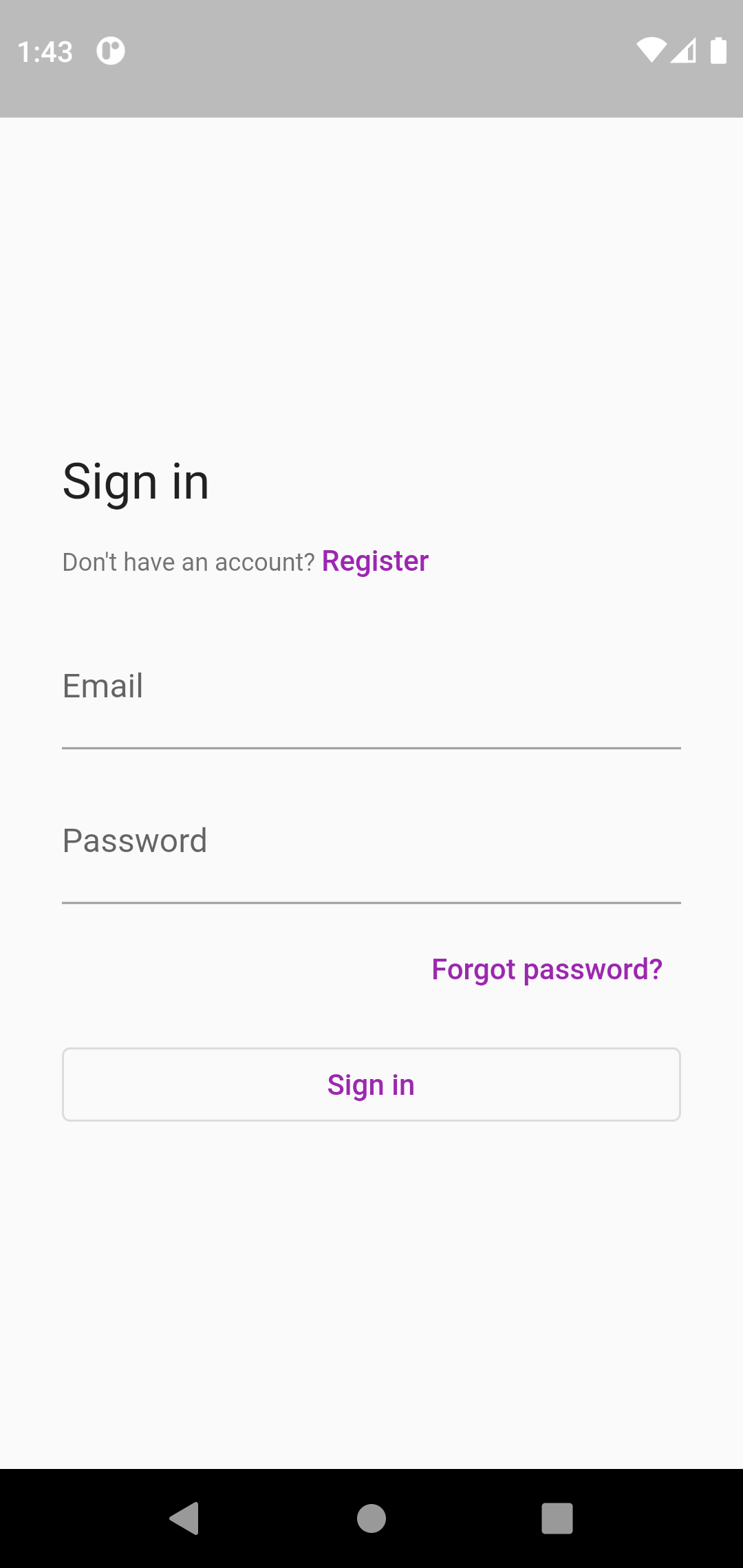Tap the Don't have an account text
This screenshot has height=1568, width=743.
(190, 561)
